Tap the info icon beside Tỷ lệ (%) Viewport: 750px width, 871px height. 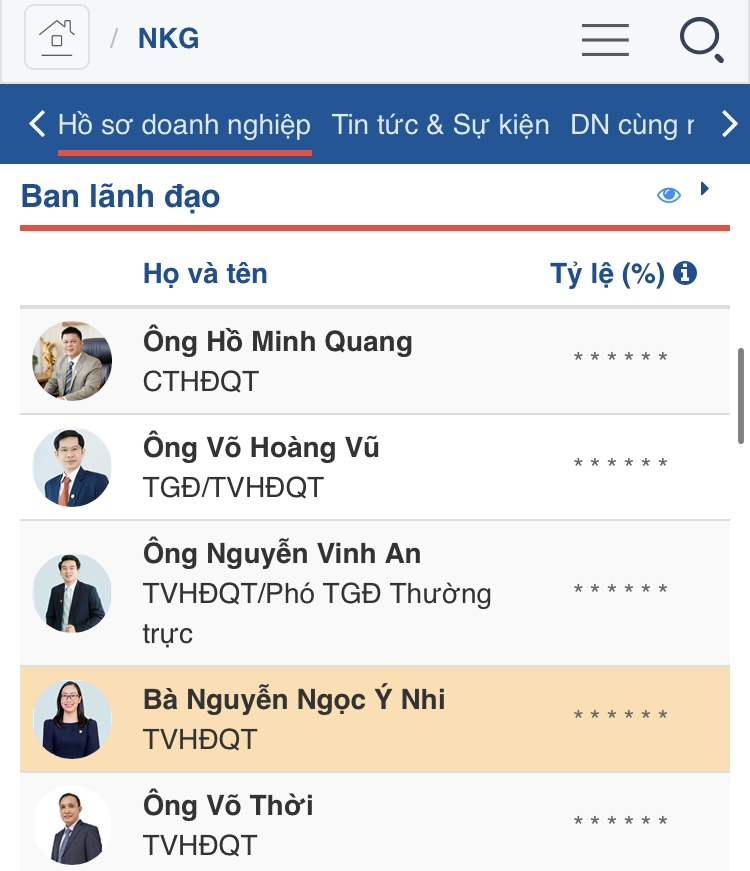pos(685,273)
